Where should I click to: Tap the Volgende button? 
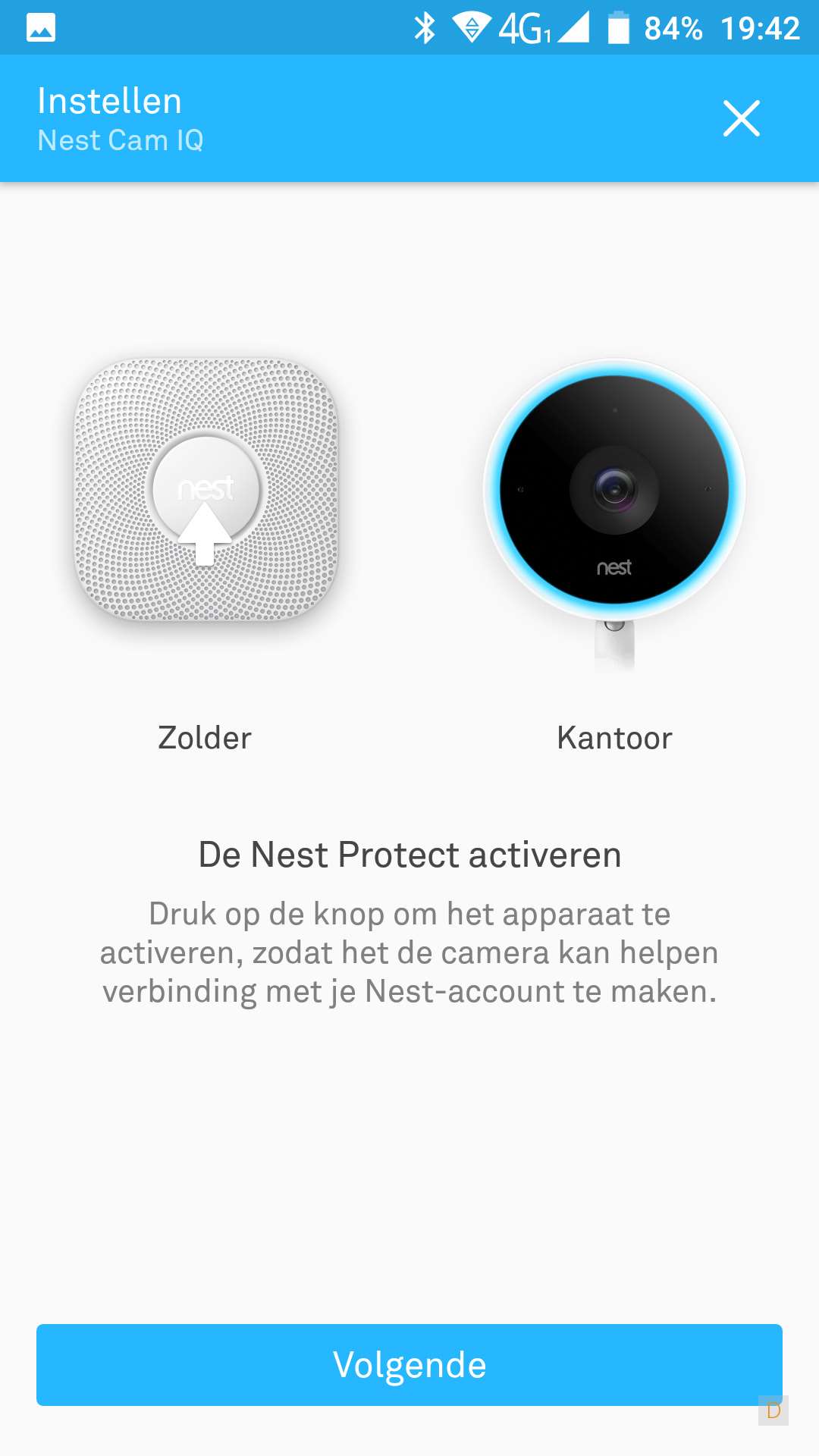coord(409,1364)
